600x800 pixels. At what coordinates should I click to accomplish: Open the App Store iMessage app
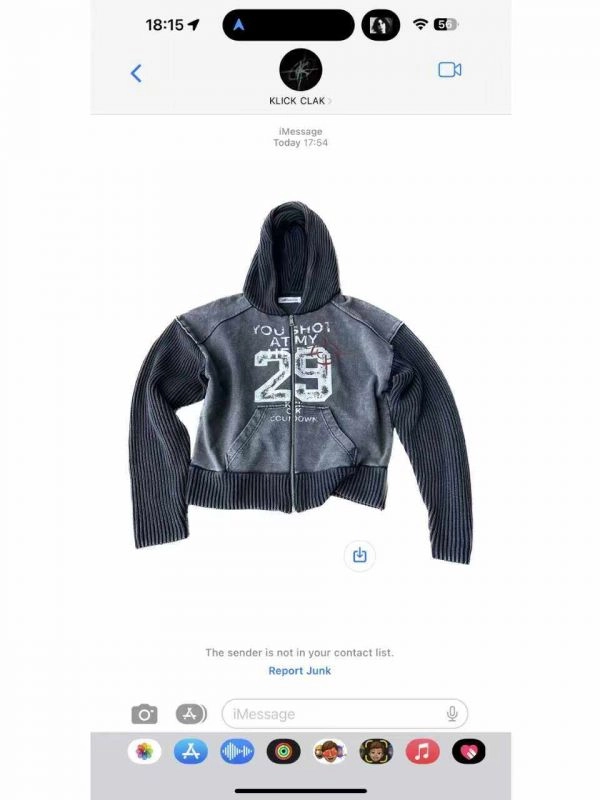pos(191,751)
